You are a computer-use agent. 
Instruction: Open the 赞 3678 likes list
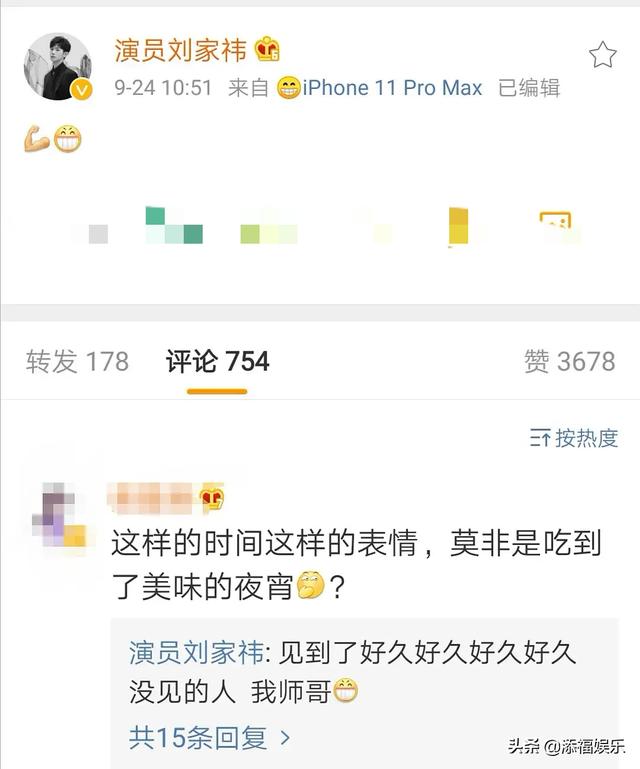coord(569,361)
